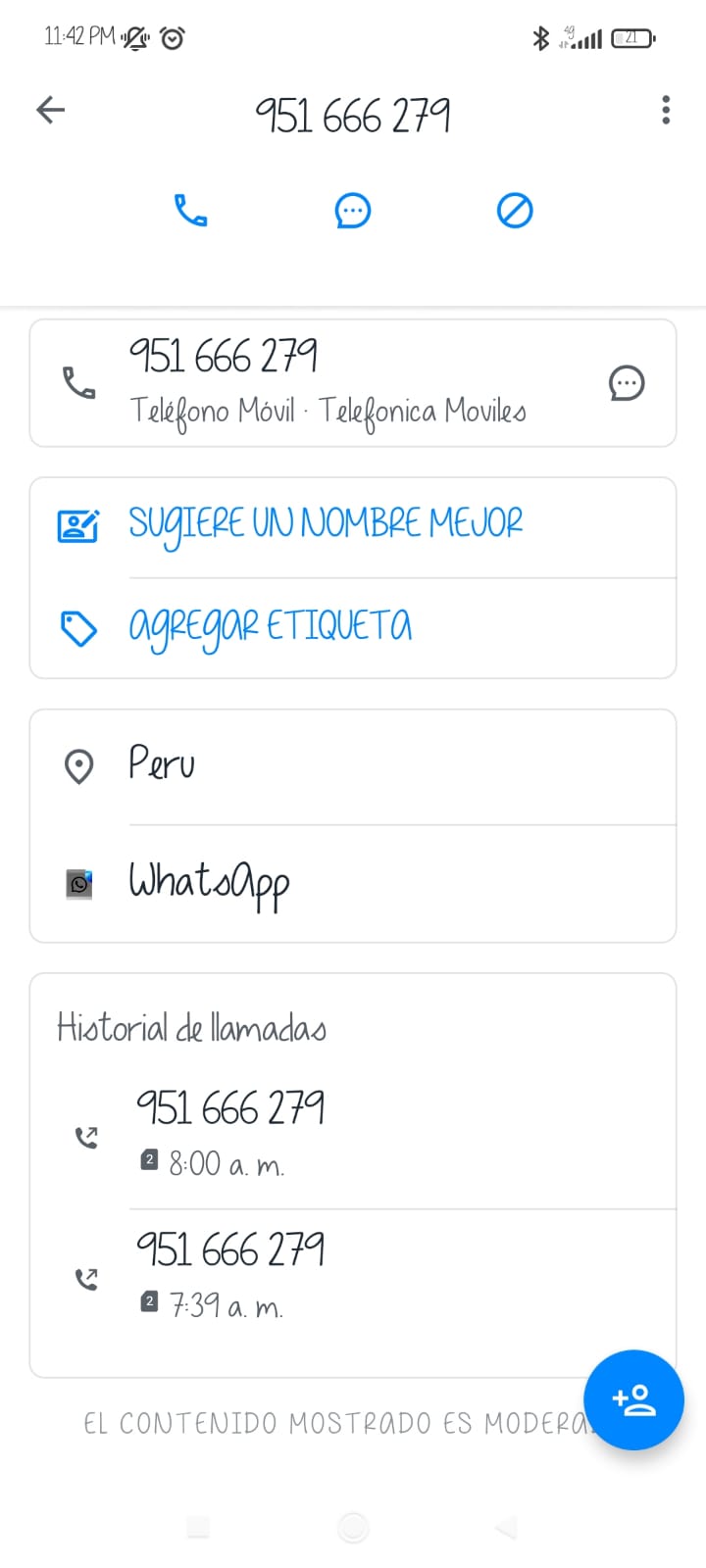This screenshot has height=1568, width=706.
Task: Open the WhatsApp row
Action: [353, 884]
